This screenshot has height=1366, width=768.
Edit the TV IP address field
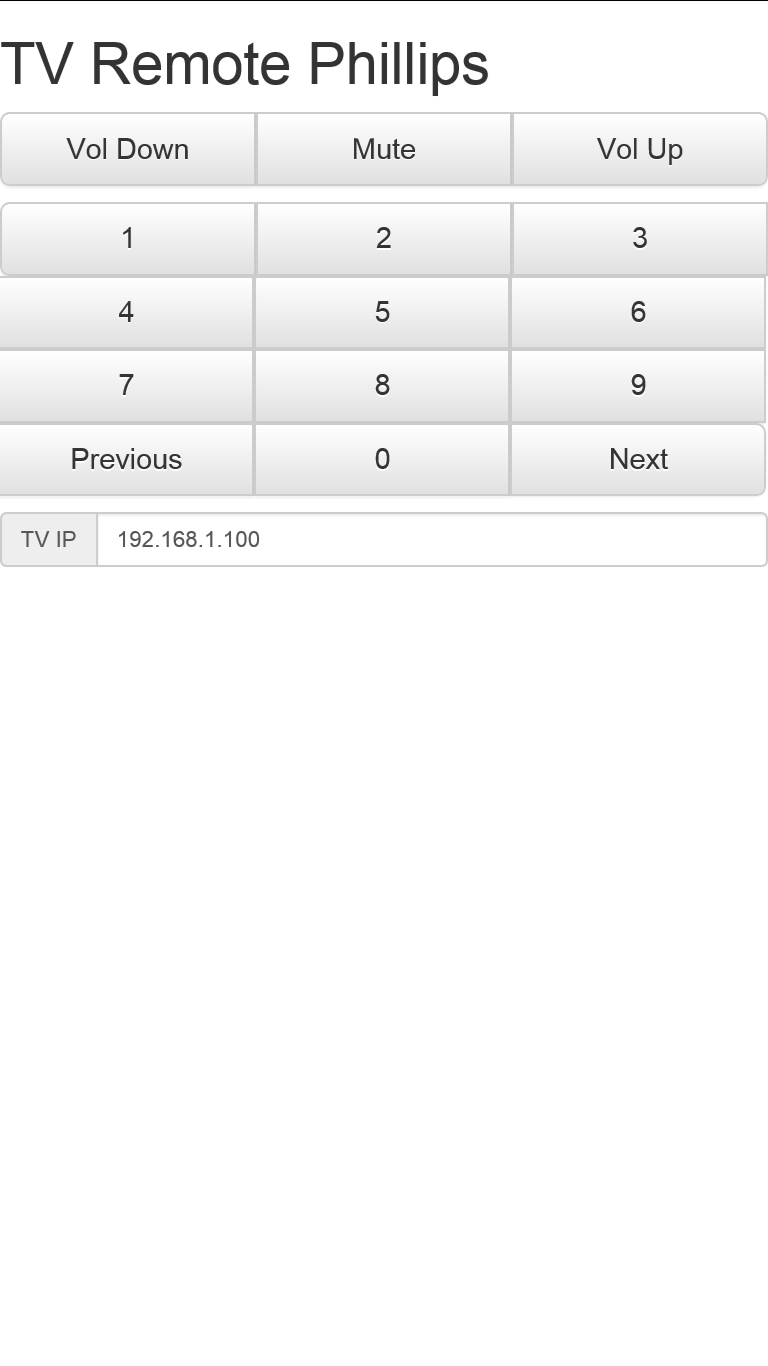(x=431, y=540)
